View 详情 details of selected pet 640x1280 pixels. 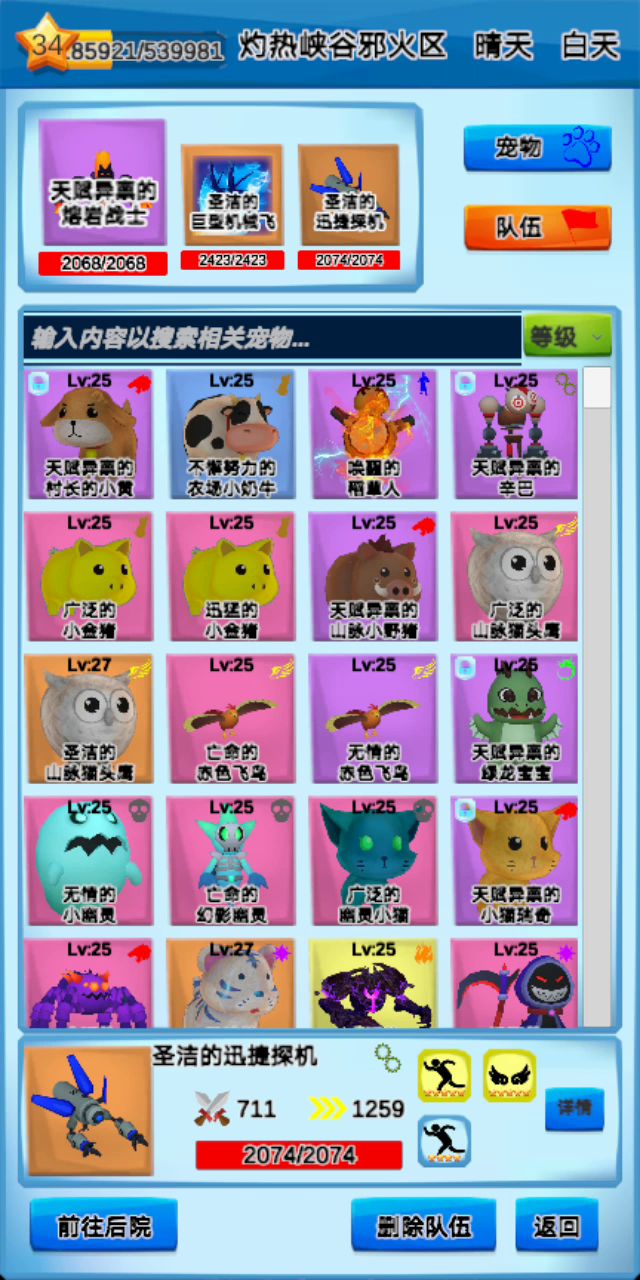tap(574, 1108)
